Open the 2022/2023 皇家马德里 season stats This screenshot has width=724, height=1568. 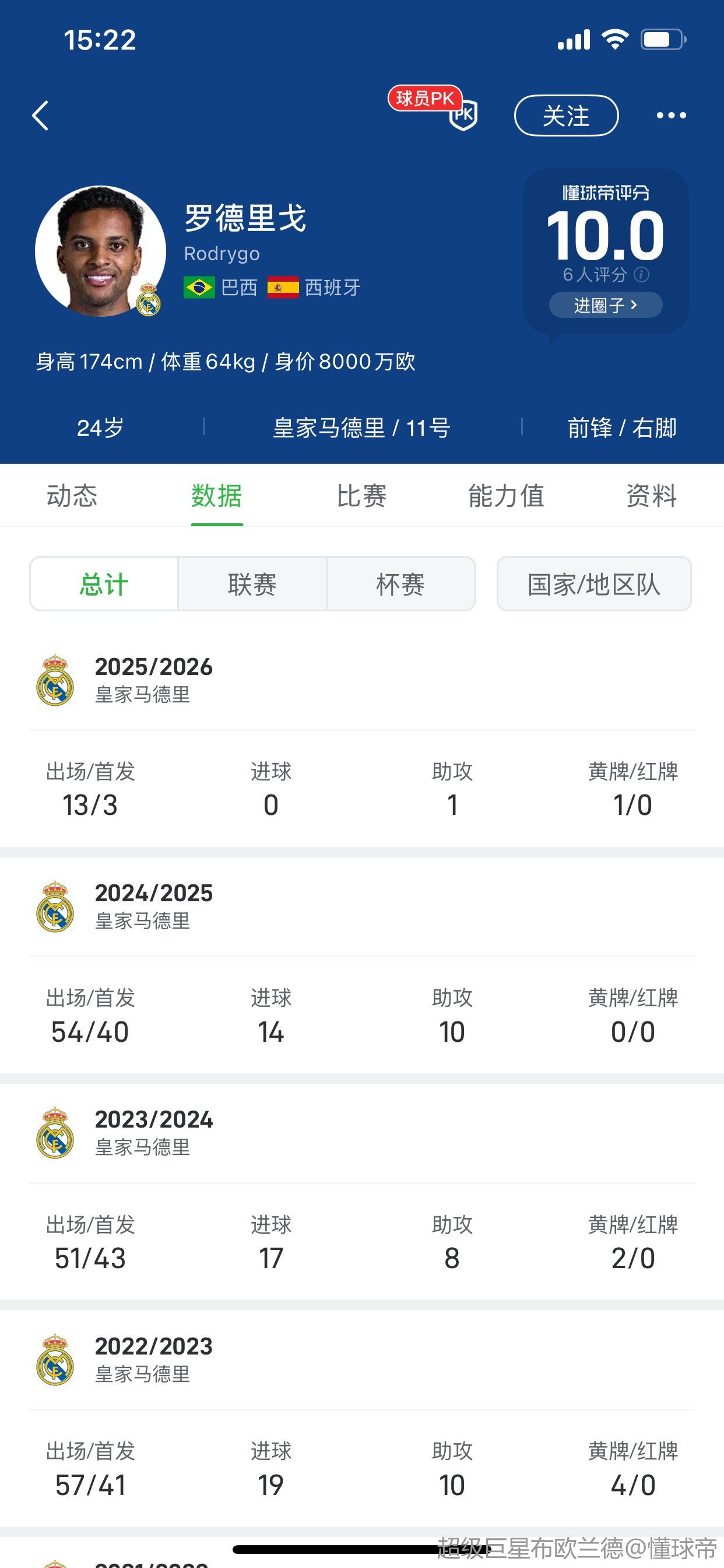click(153, 1359)
